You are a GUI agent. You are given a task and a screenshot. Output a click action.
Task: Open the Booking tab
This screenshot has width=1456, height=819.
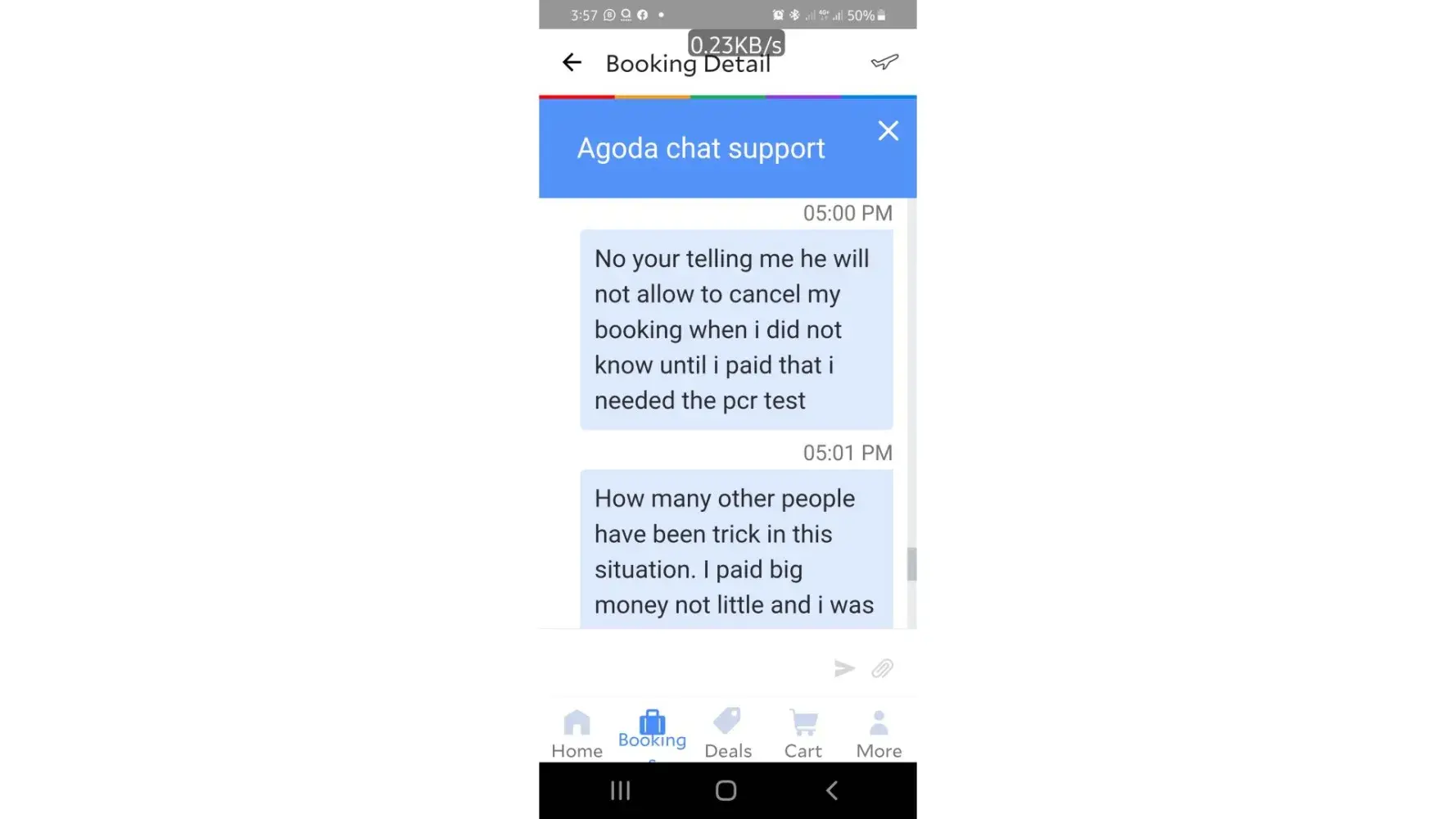[652, 731]
